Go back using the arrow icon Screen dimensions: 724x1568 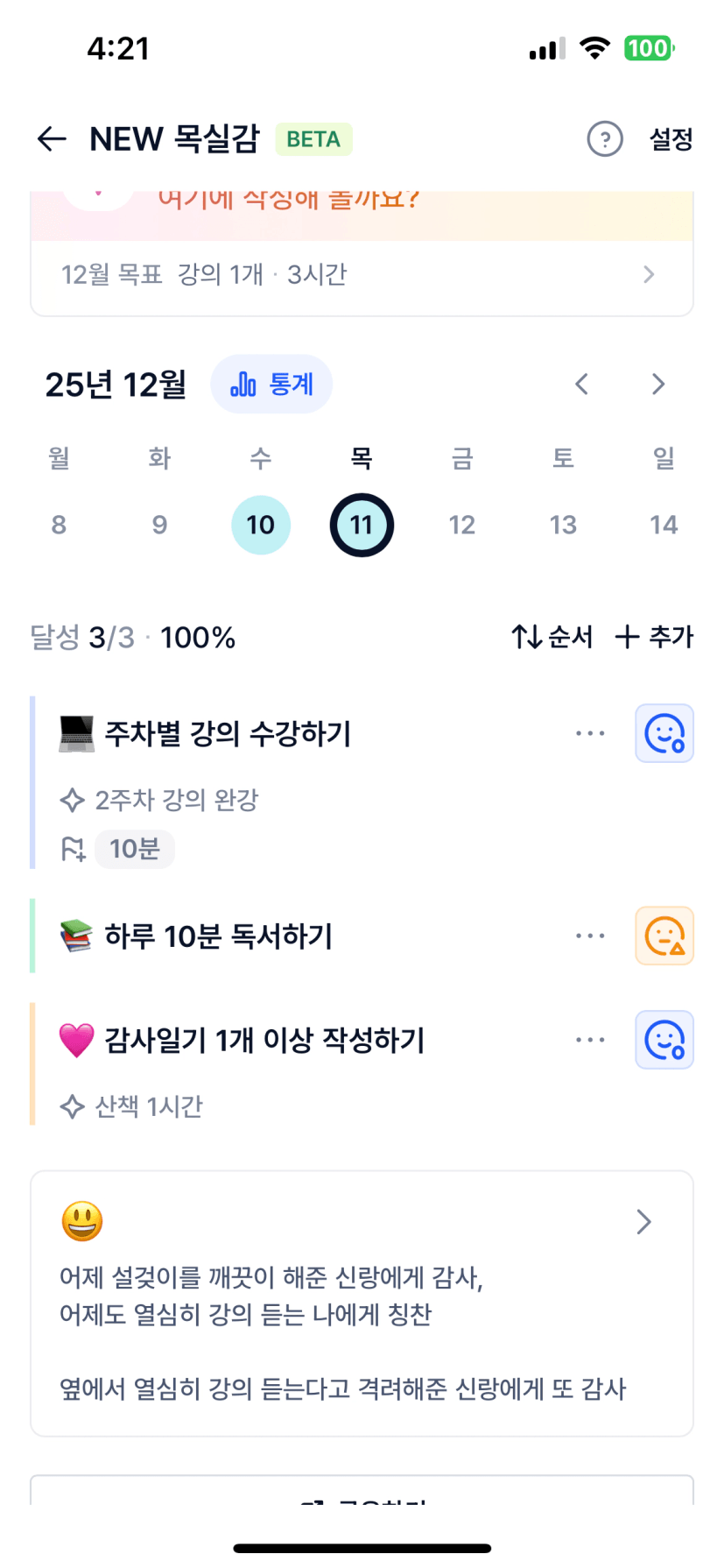point(52,138)
